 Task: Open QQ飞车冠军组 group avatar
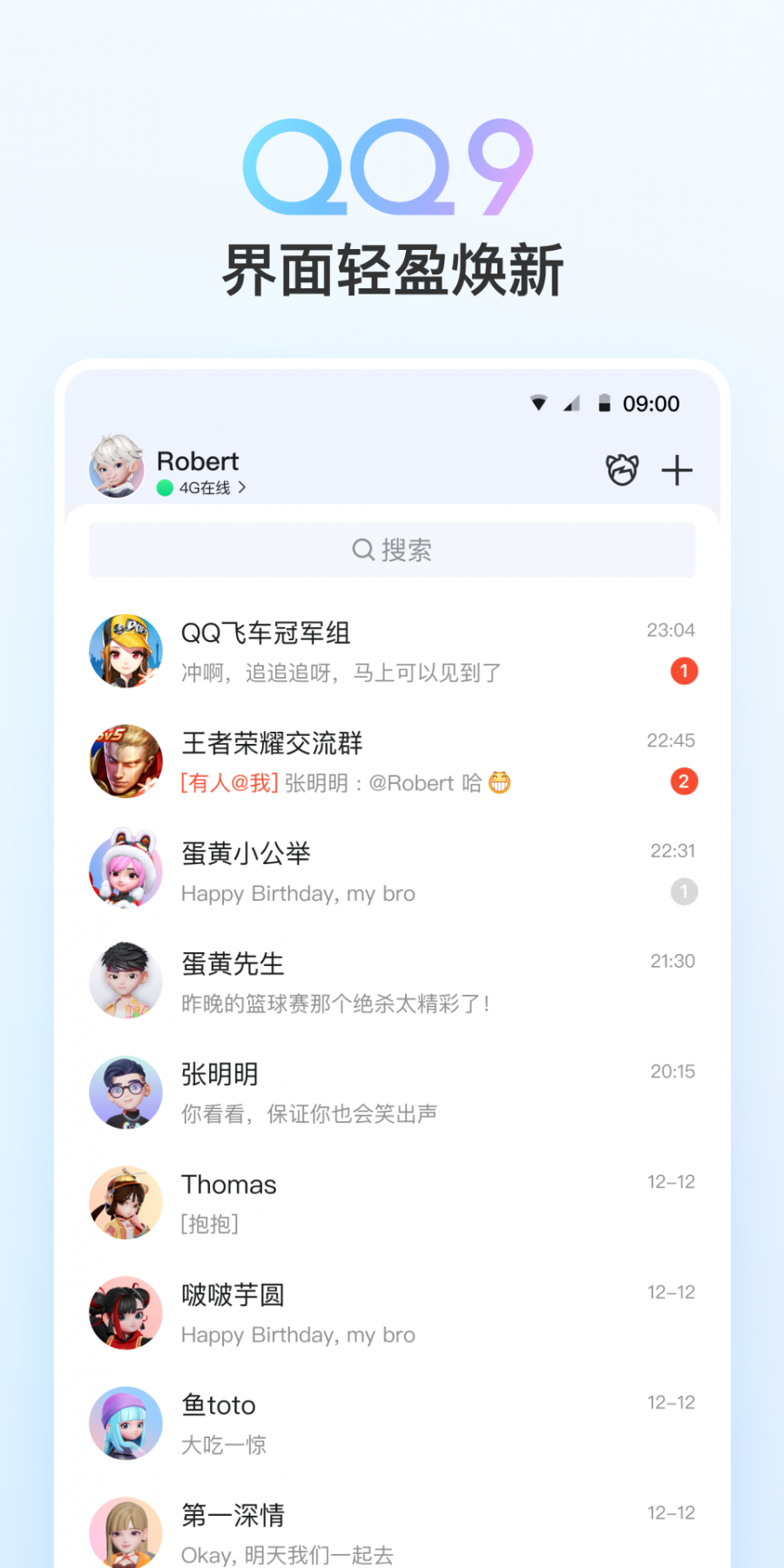click(x=125, y=651)
